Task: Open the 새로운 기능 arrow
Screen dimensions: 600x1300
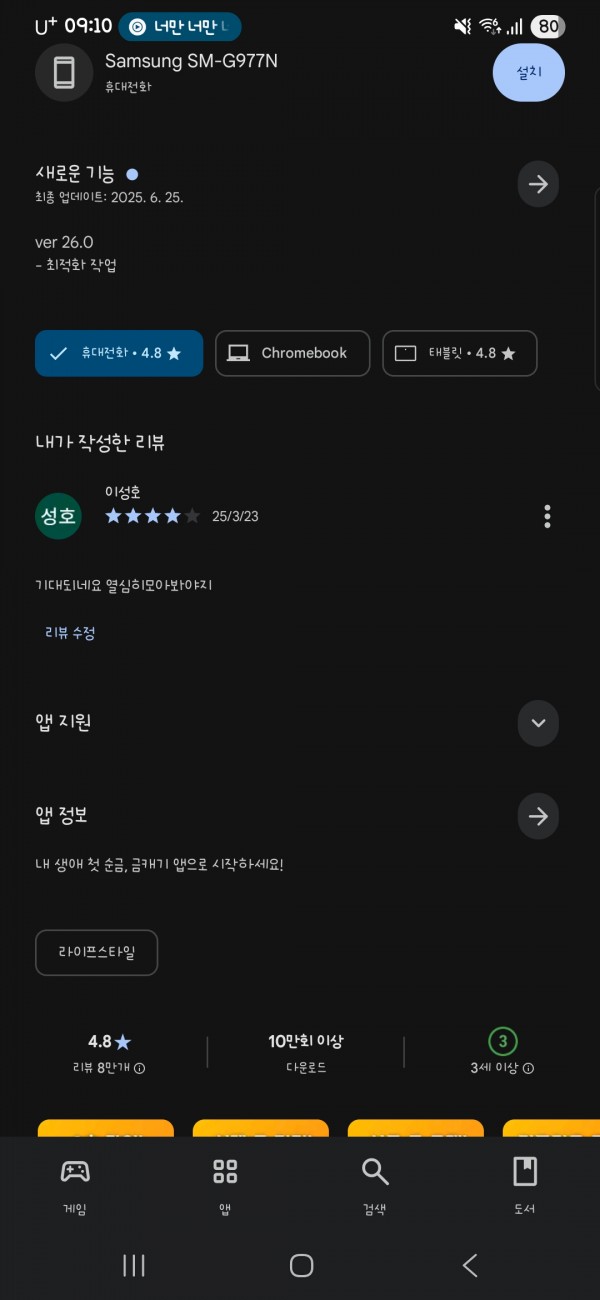Action: pyautogui.click(x=538, y=185)
